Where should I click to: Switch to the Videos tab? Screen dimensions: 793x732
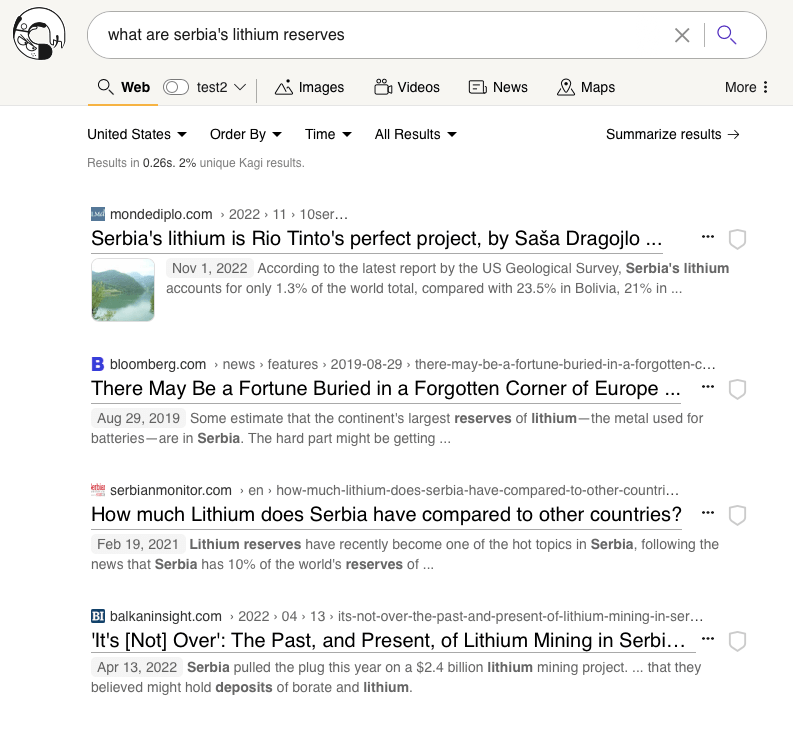(x=407, y=87)
